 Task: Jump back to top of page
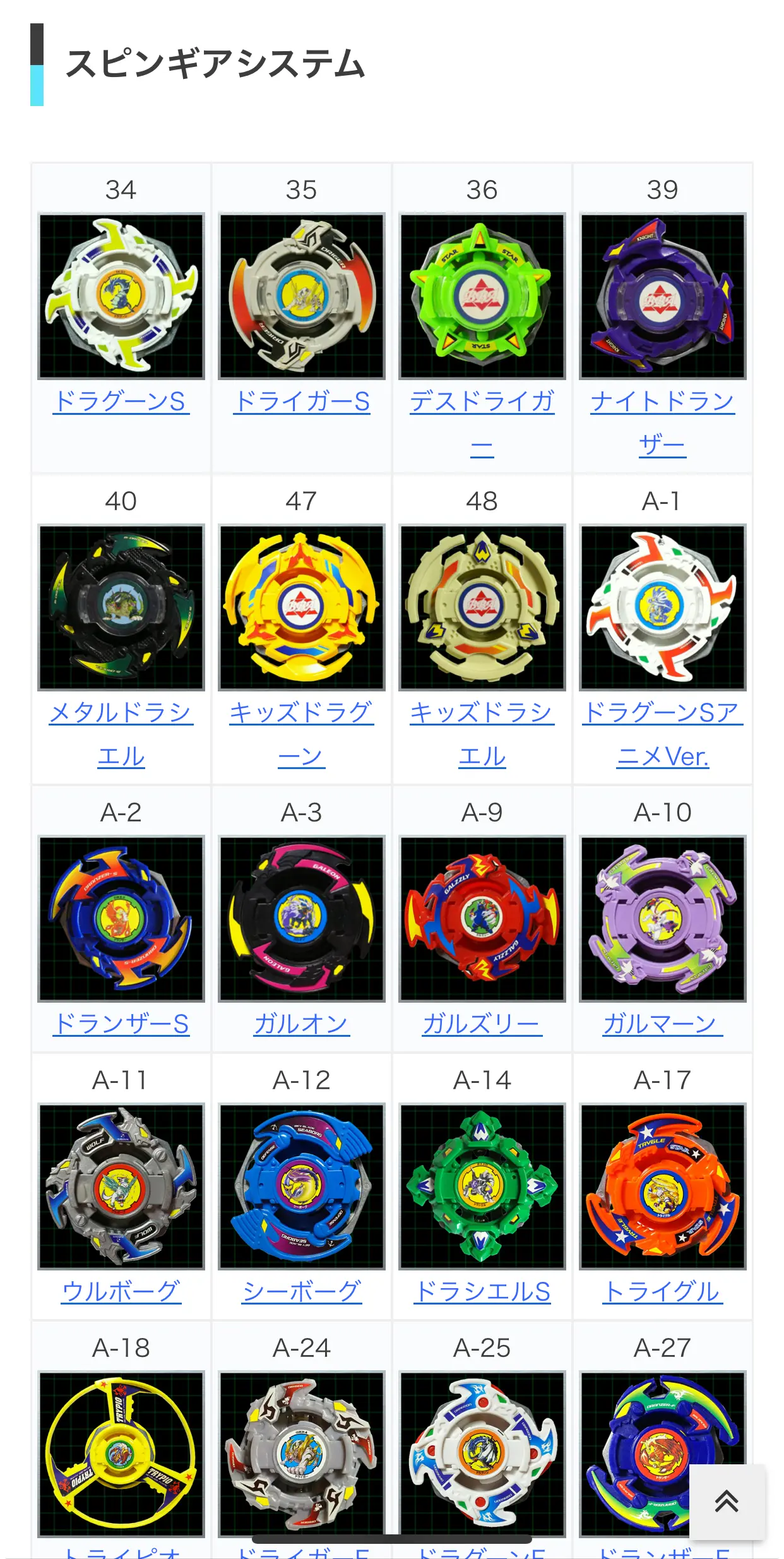(x=727, y=1502)
